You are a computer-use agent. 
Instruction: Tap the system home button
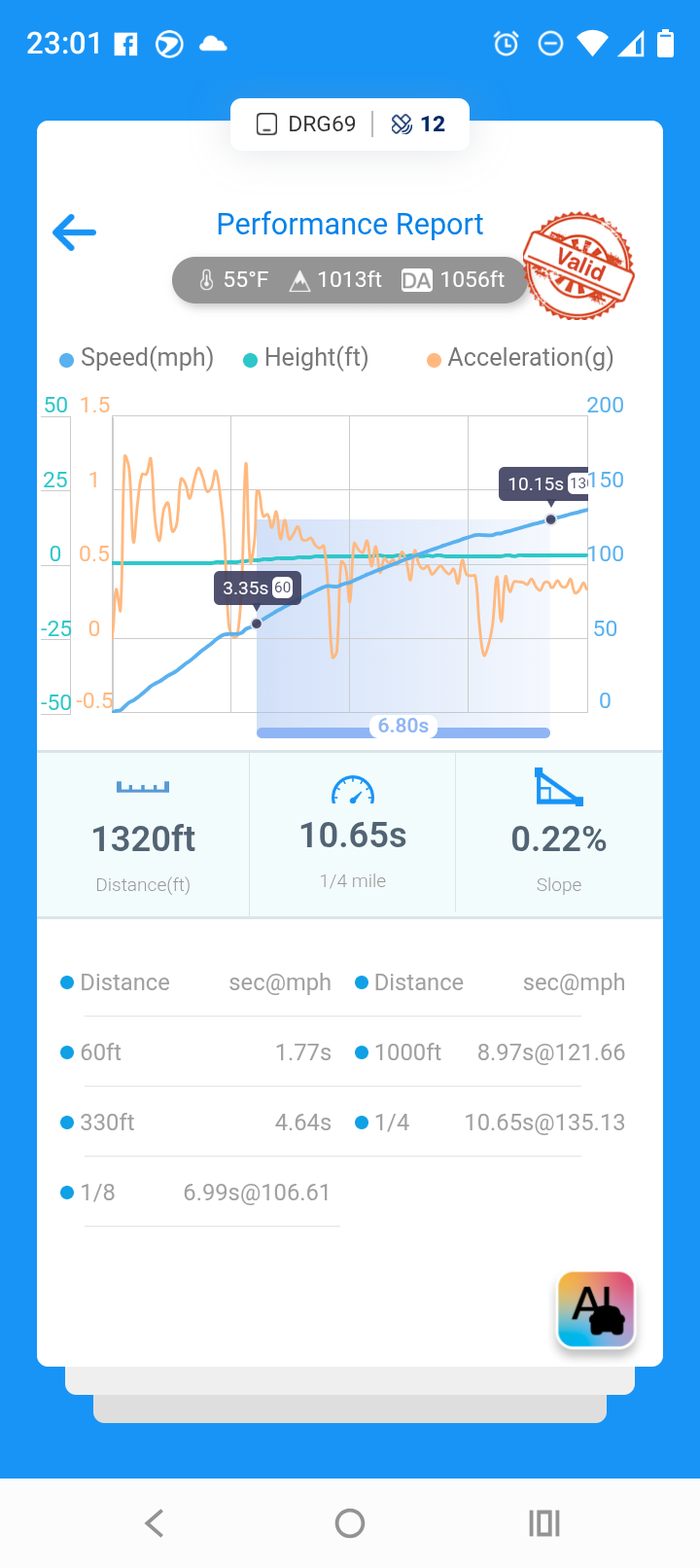[350, 1523]
